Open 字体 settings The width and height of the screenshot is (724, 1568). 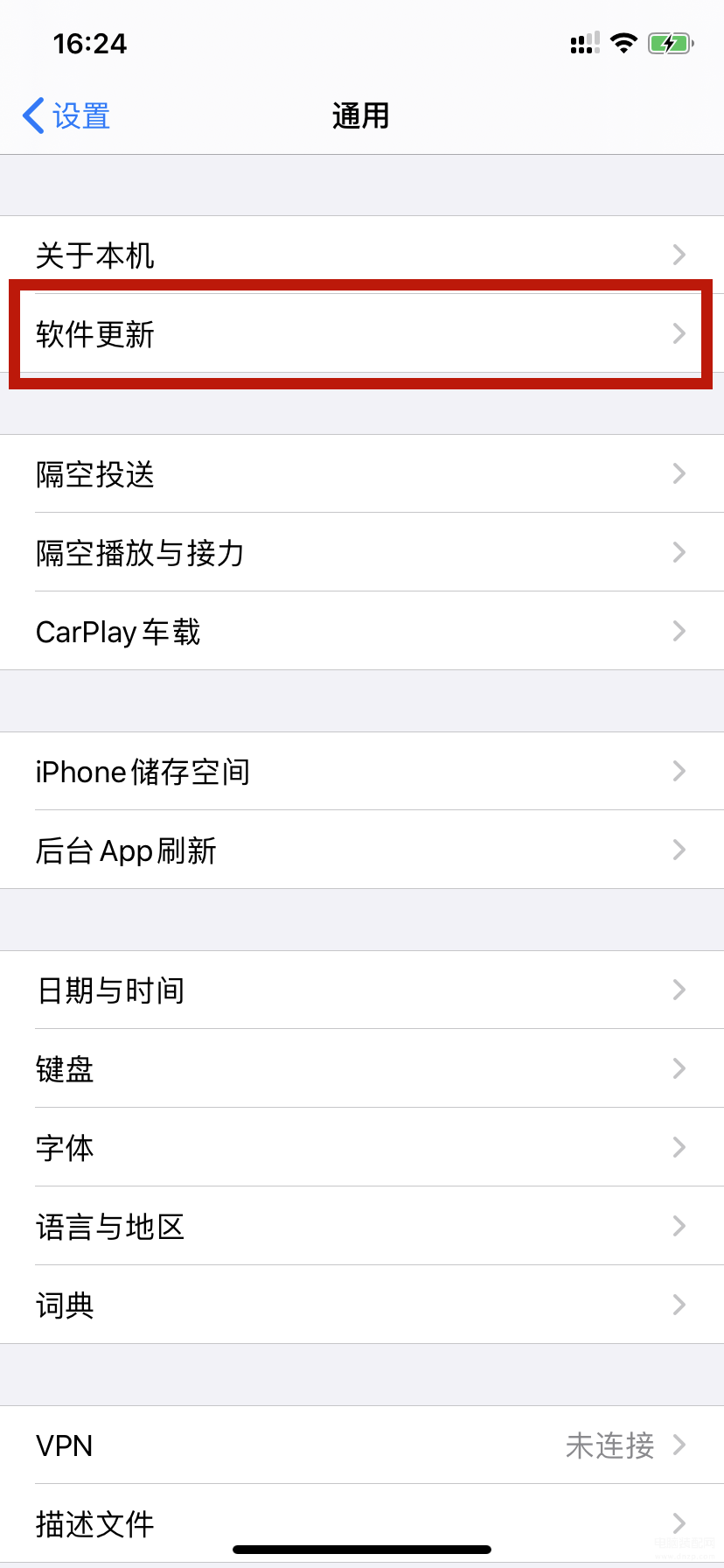coord(362,1147)
